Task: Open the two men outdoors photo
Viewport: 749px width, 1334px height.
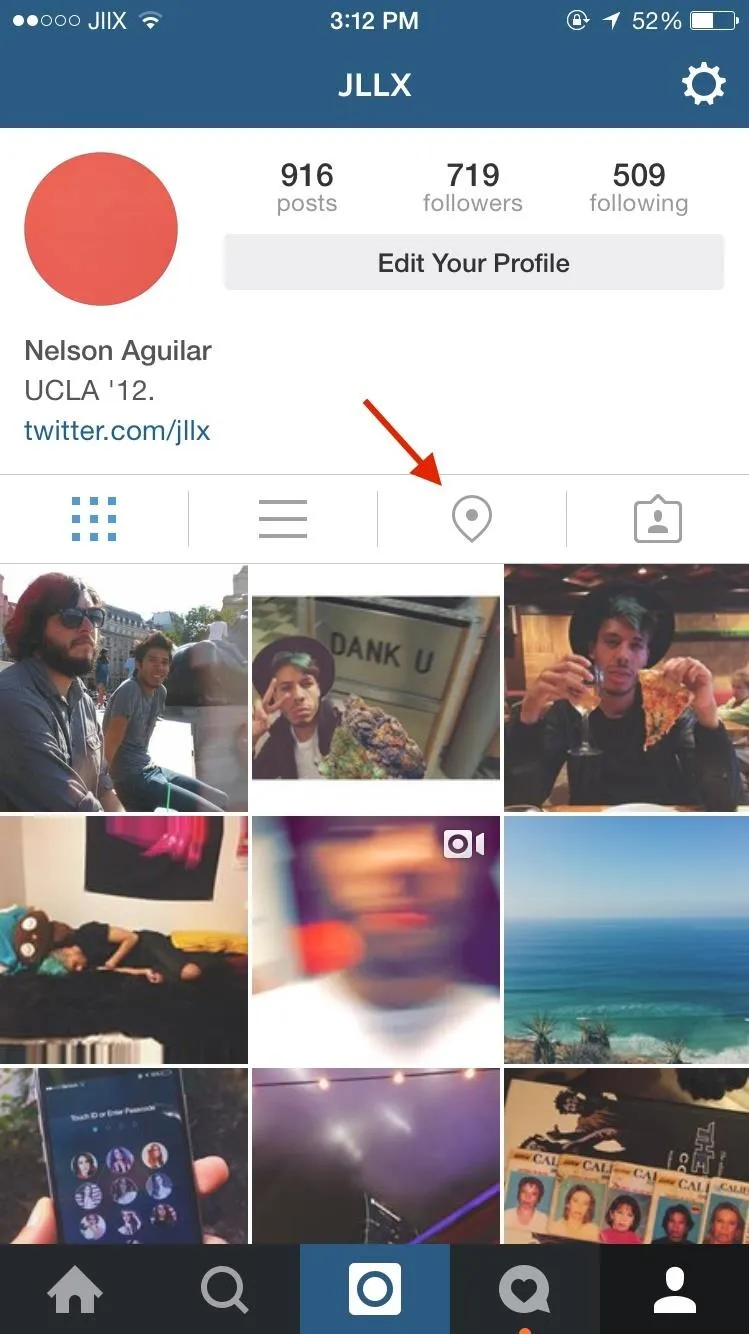Action: point(124,688)
